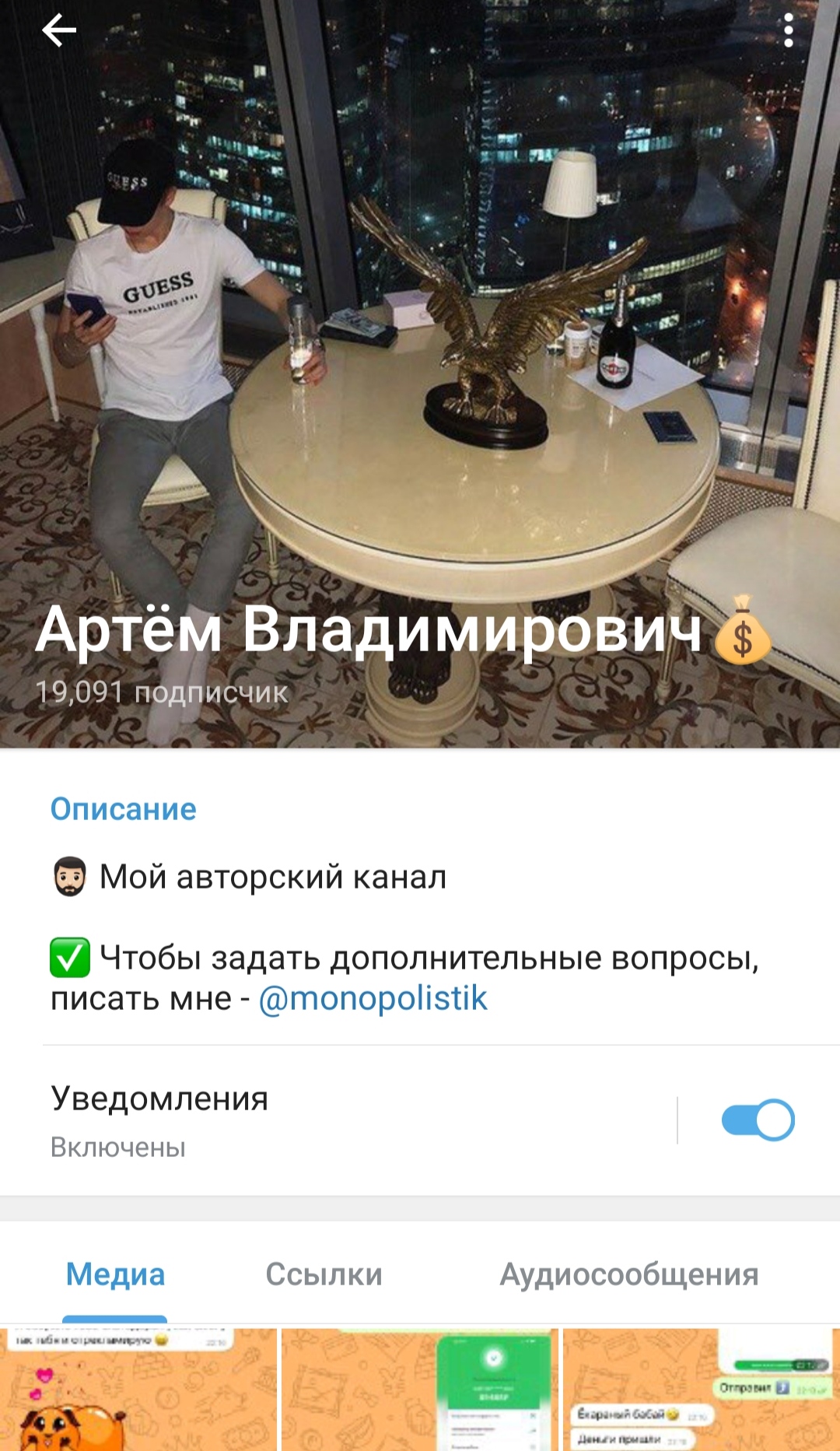Go back using the arrow icon
This screenshot has height=1451, width=840.
(59, 31)
